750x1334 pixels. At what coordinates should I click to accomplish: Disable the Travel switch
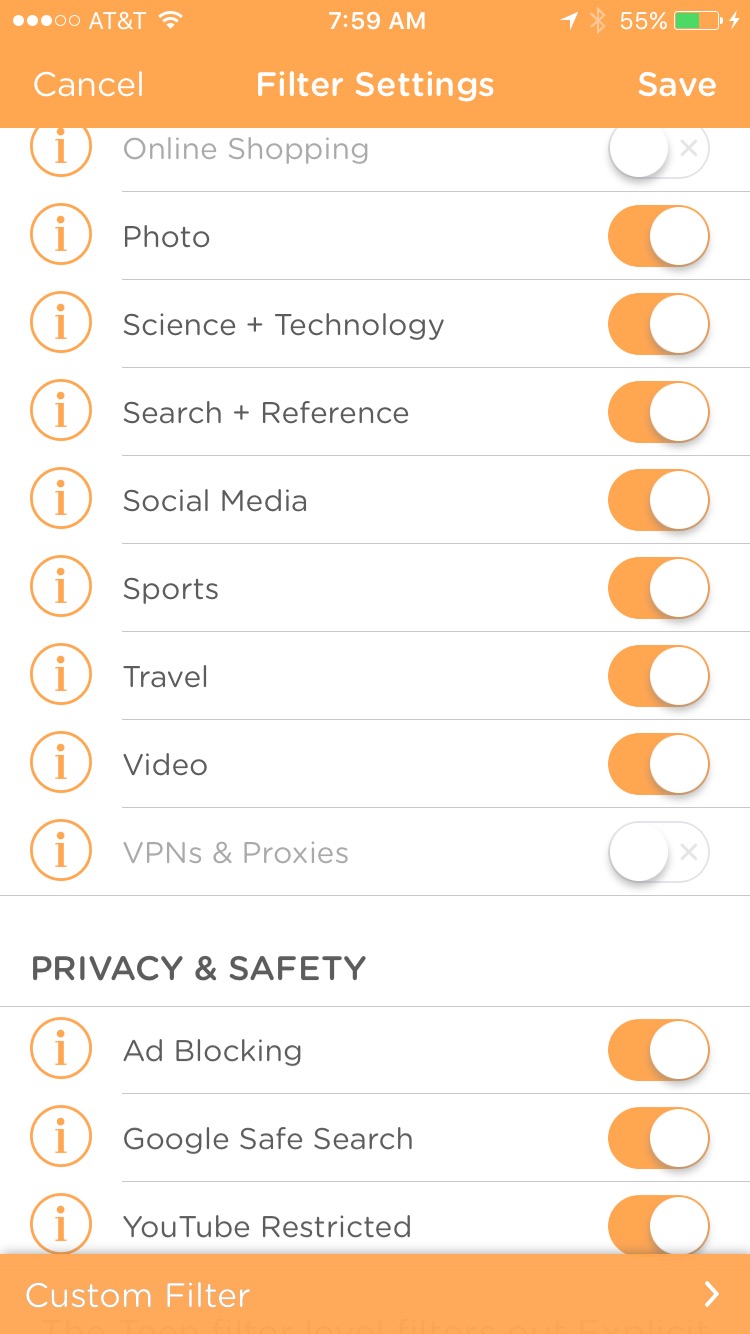click(659, 676)
